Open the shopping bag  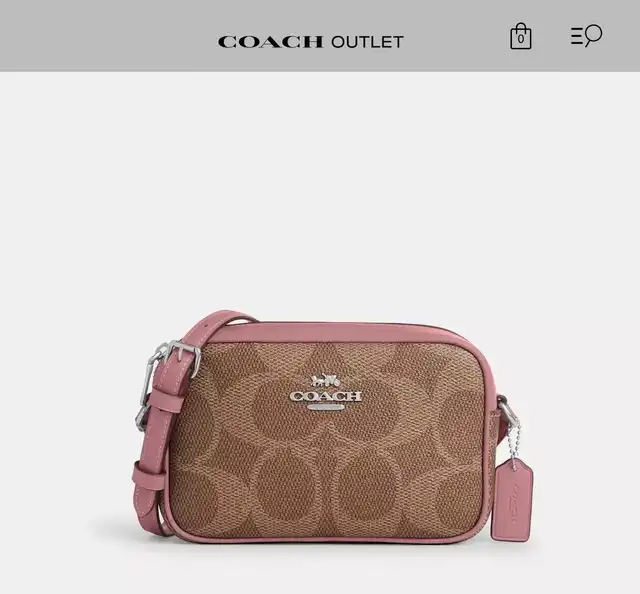coord(521,36)
